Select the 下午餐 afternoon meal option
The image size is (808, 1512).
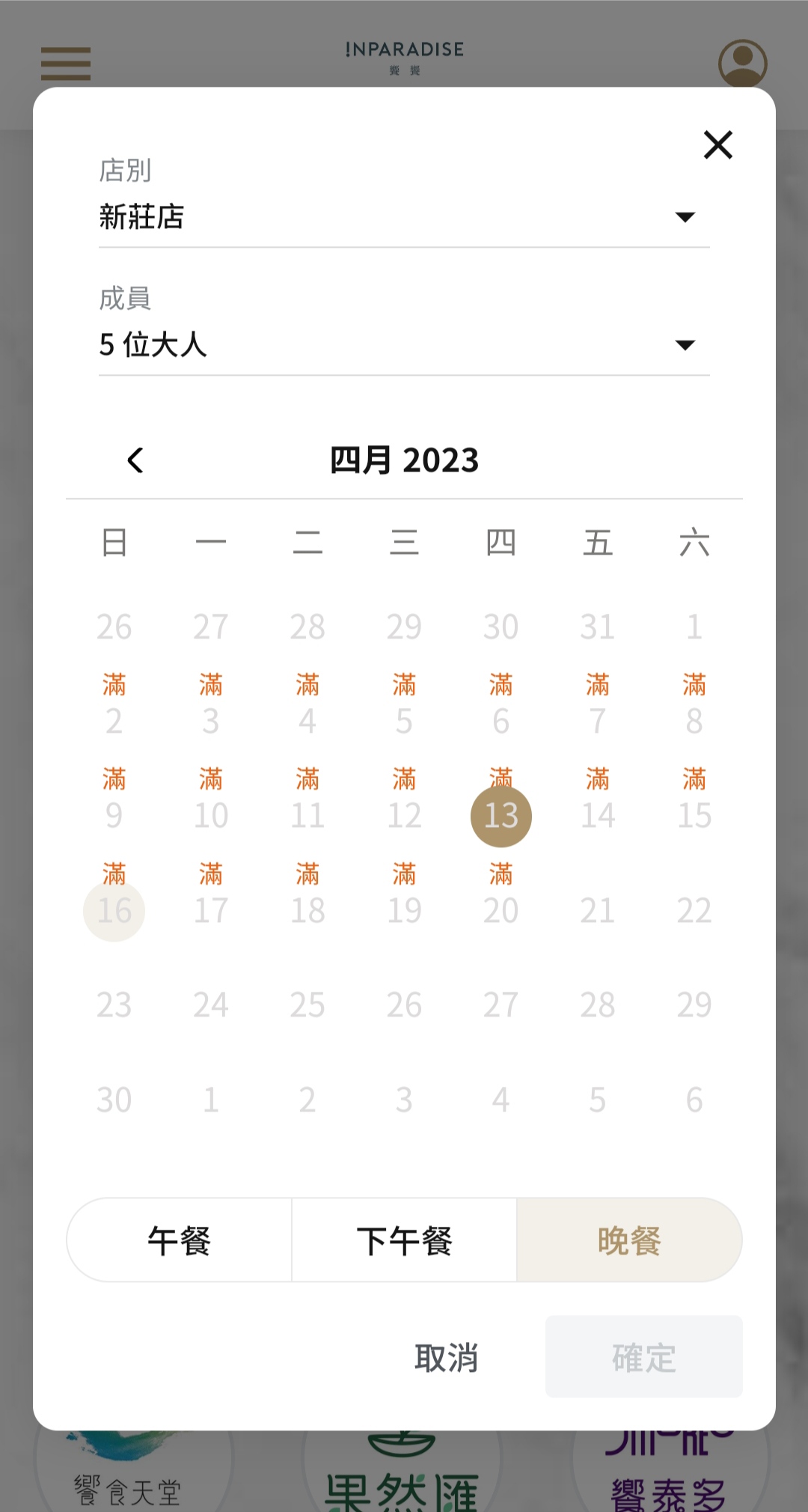404,1240
